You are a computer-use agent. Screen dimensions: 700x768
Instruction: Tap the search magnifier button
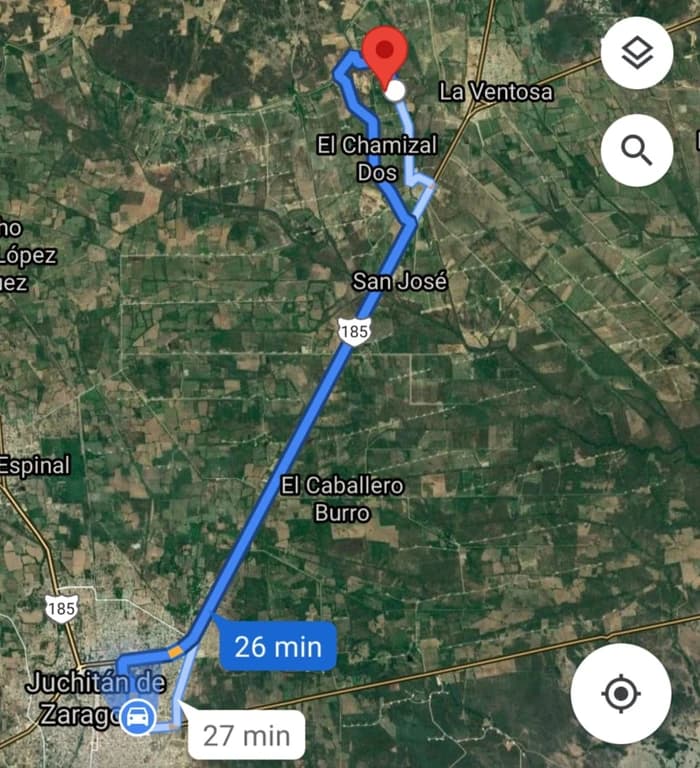click(637, 150)
